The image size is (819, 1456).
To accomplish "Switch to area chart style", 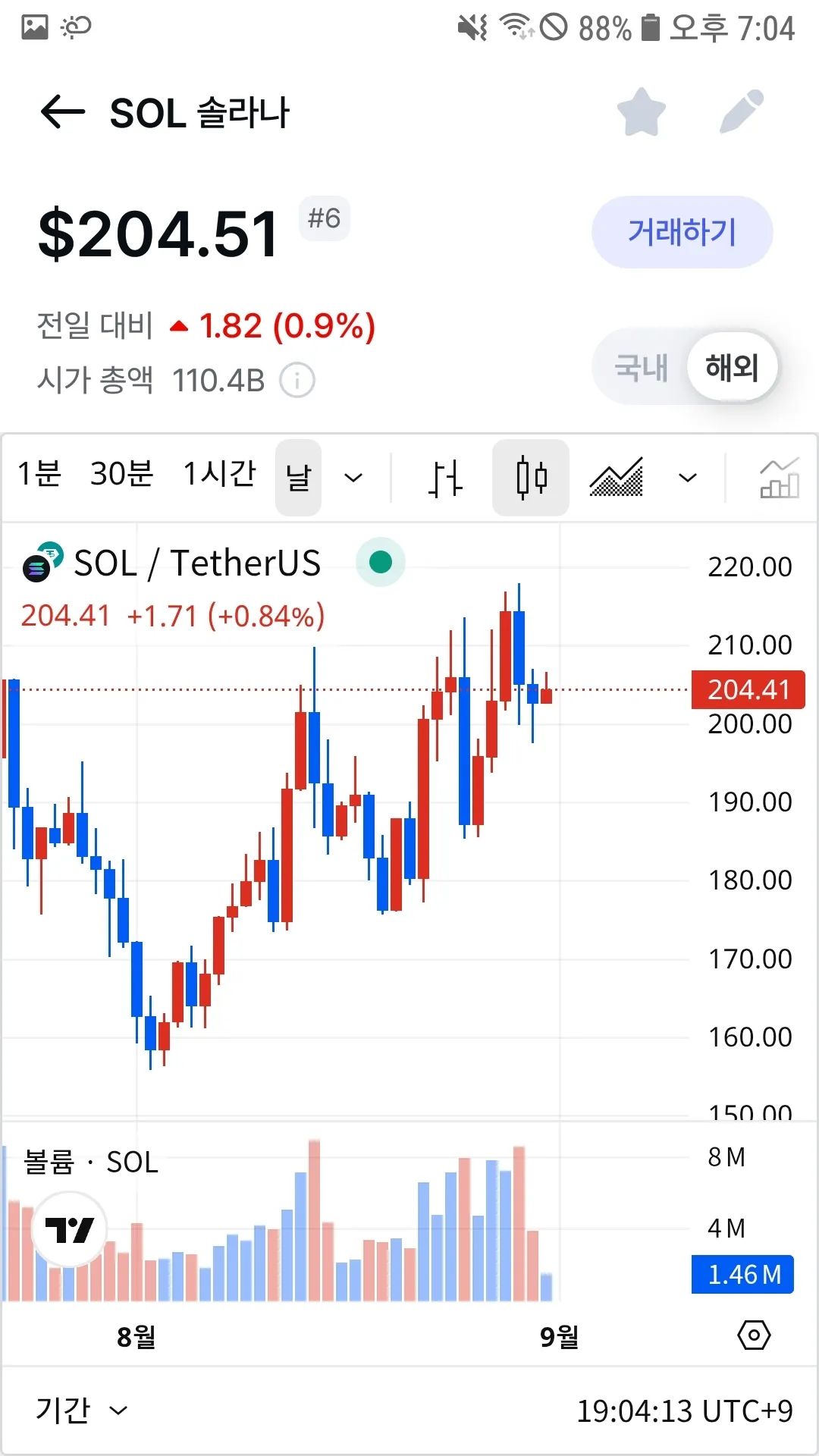I will [617, 478].
